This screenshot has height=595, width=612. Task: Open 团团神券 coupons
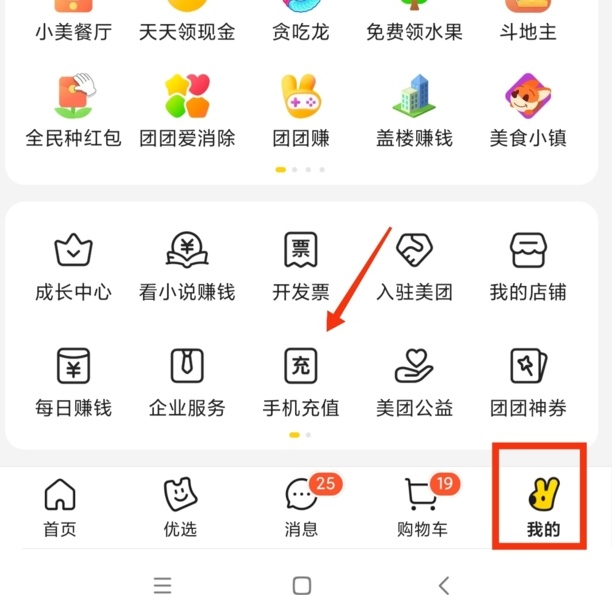click(x=528, y=380)
